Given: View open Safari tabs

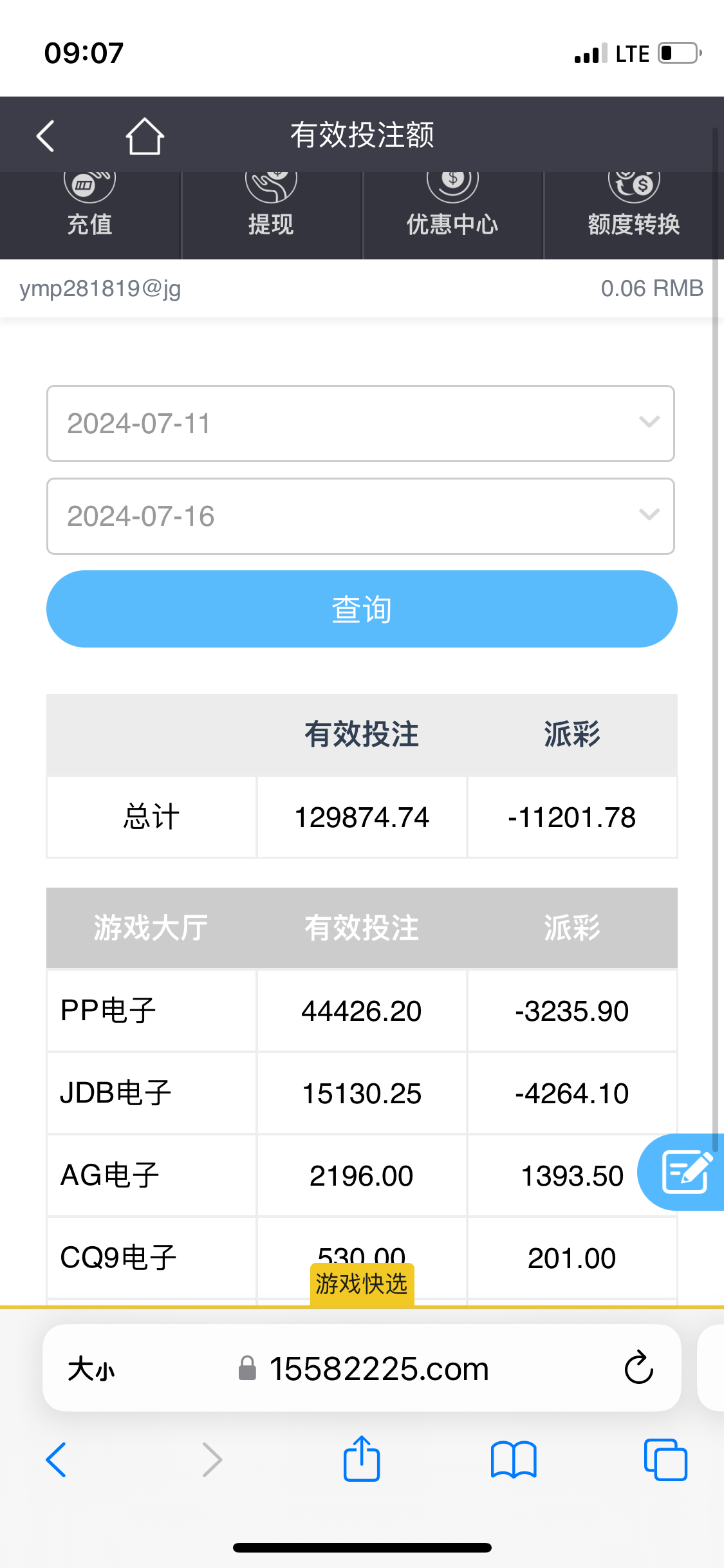Looking at the screenshot, I should [665, 1460].
